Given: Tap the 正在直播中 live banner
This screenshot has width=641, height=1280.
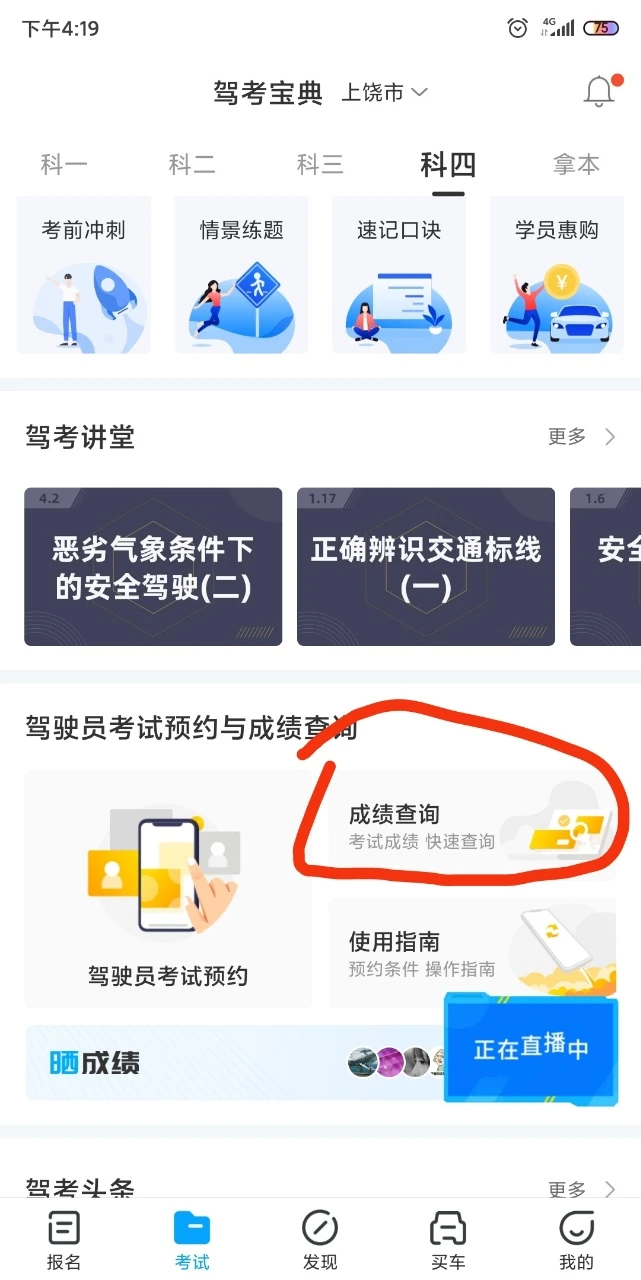Looking at the screenshot, I should [531, 1047].
